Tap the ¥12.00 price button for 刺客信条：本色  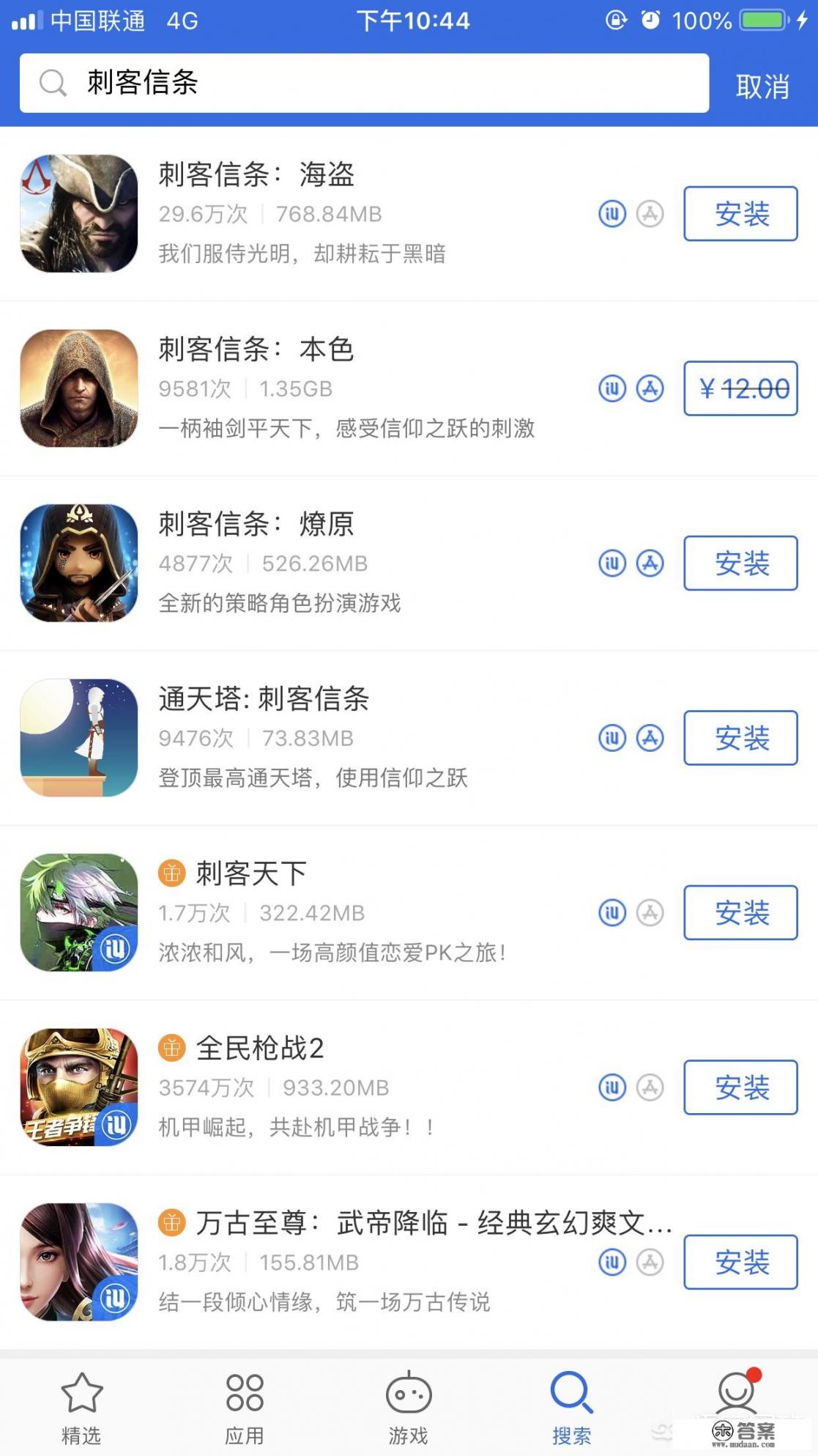pos(740,389)
